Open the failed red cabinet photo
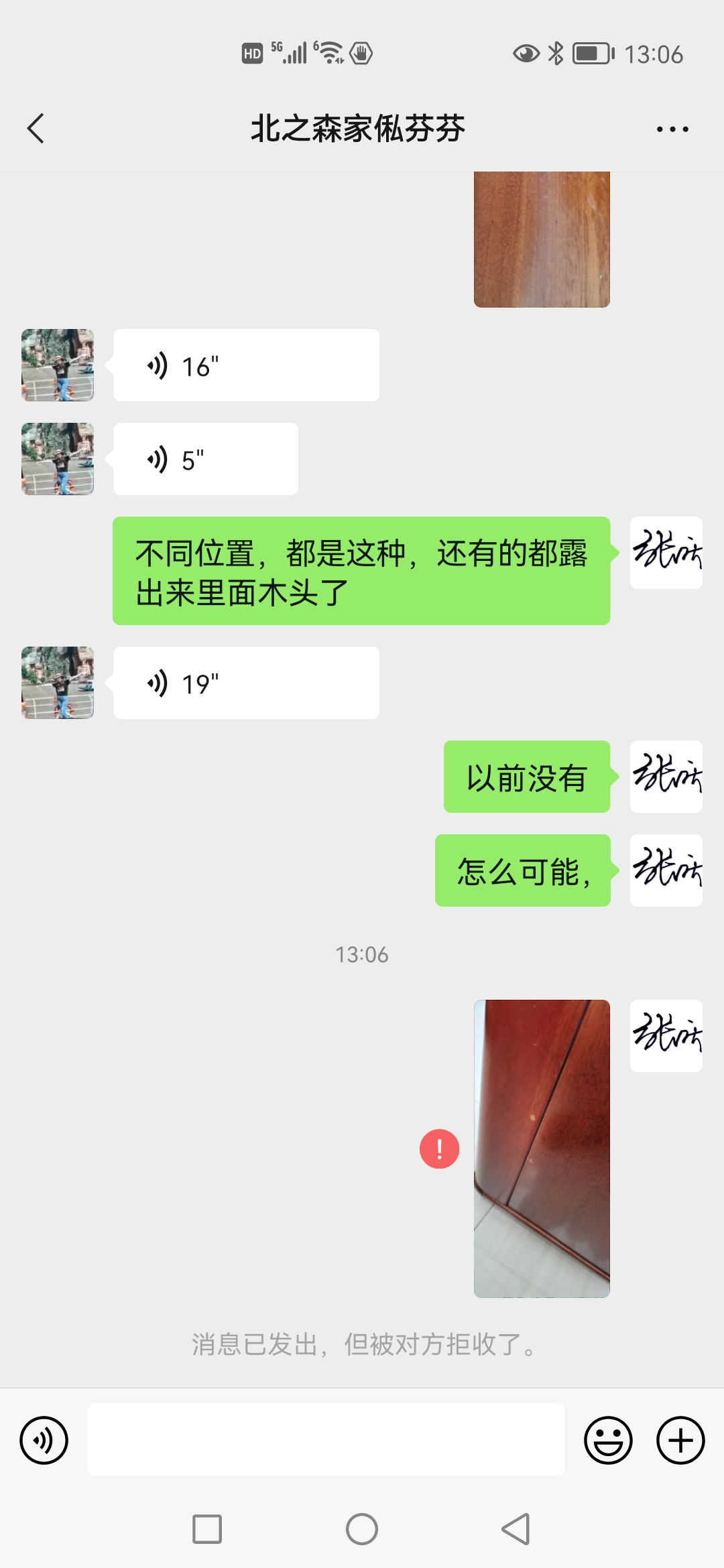The height and width of the screenshot is (1568, 724). click(x=542, y=1149)
